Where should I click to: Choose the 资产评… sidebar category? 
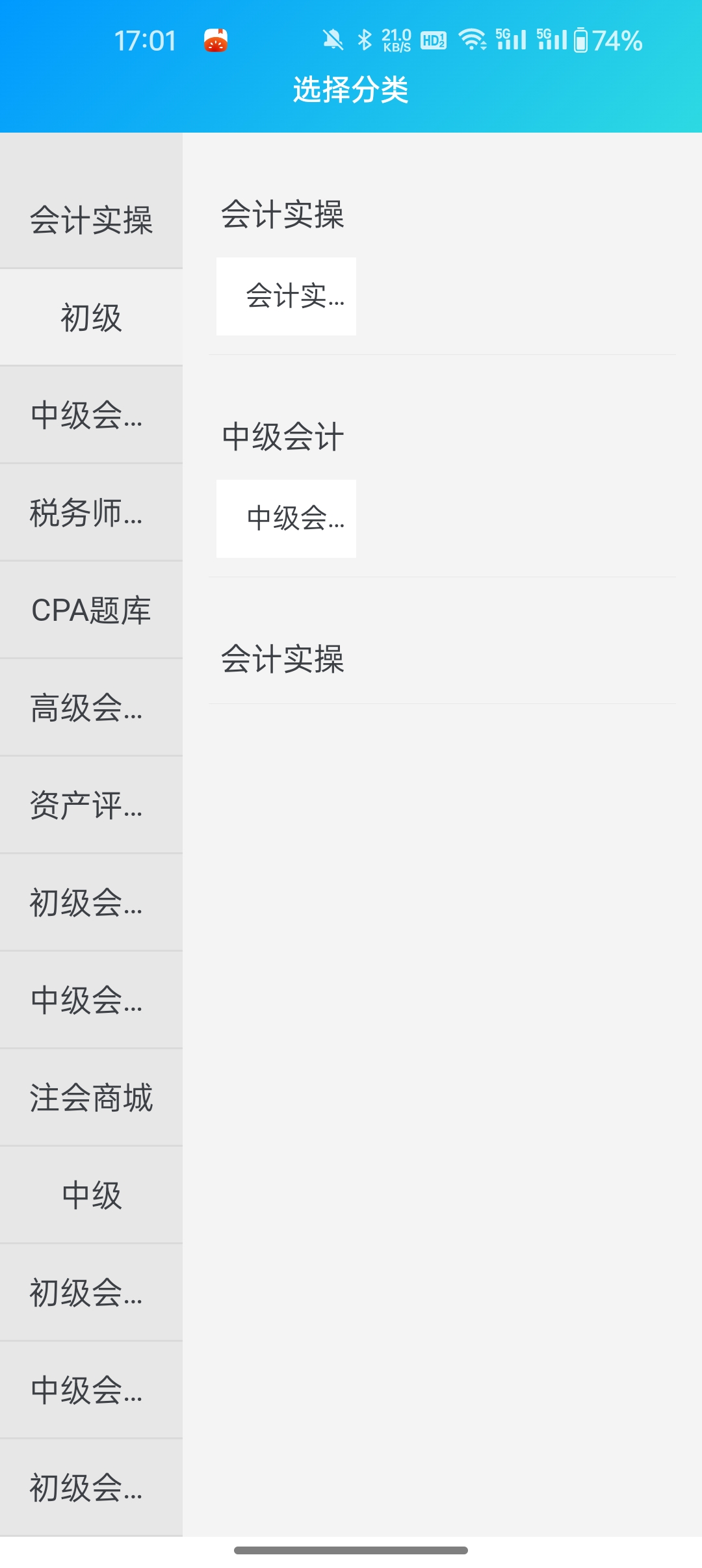coord(91,805)
